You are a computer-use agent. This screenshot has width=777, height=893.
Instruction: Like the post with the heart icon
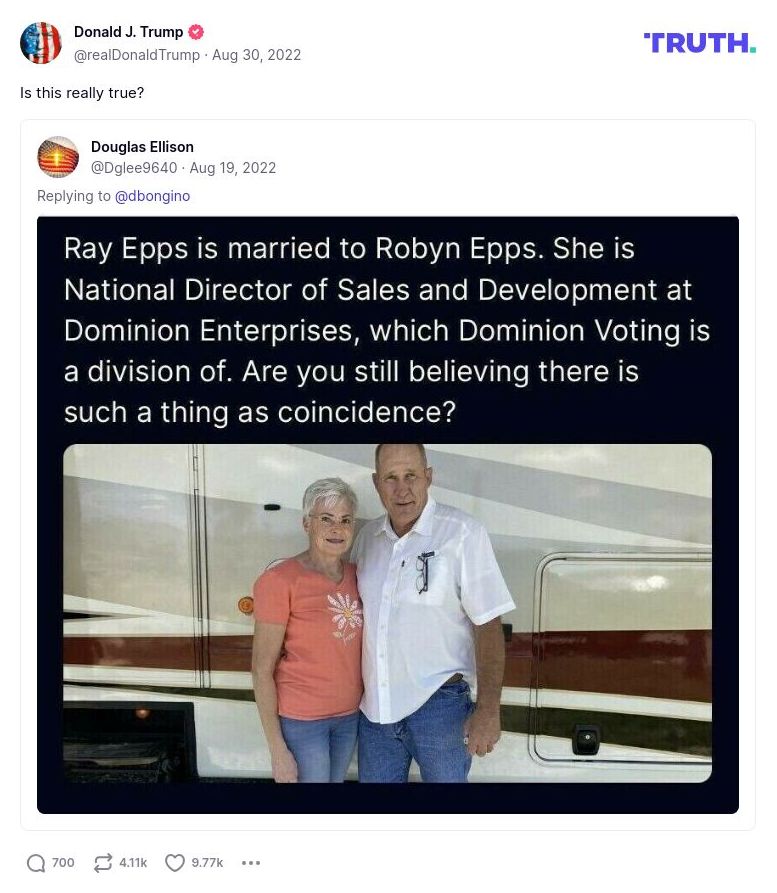(176, 863)
